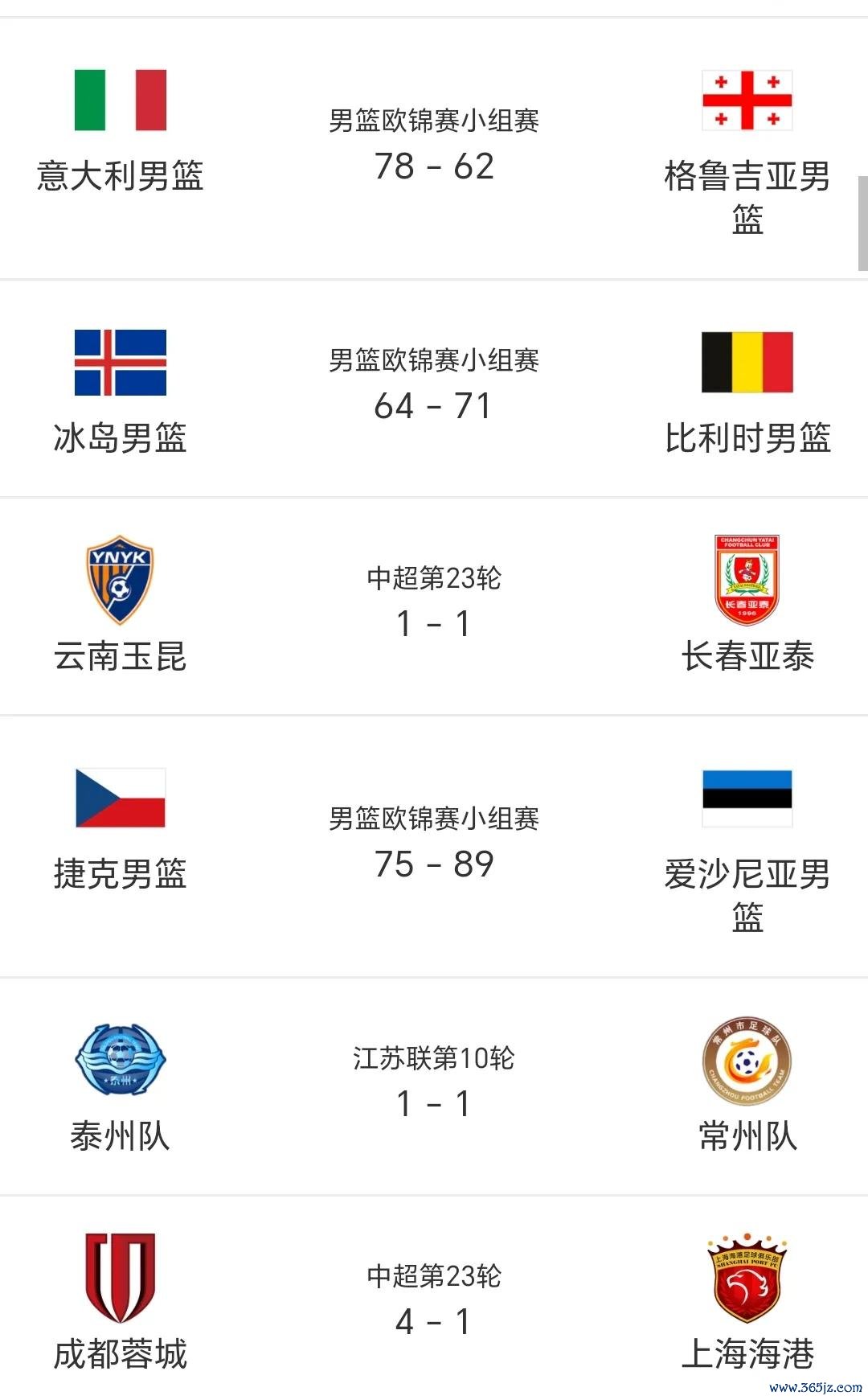
Task: Open the 捷克男篮 vs 爱沙尼亚男篮 game
Action: (x=434, y=847)
